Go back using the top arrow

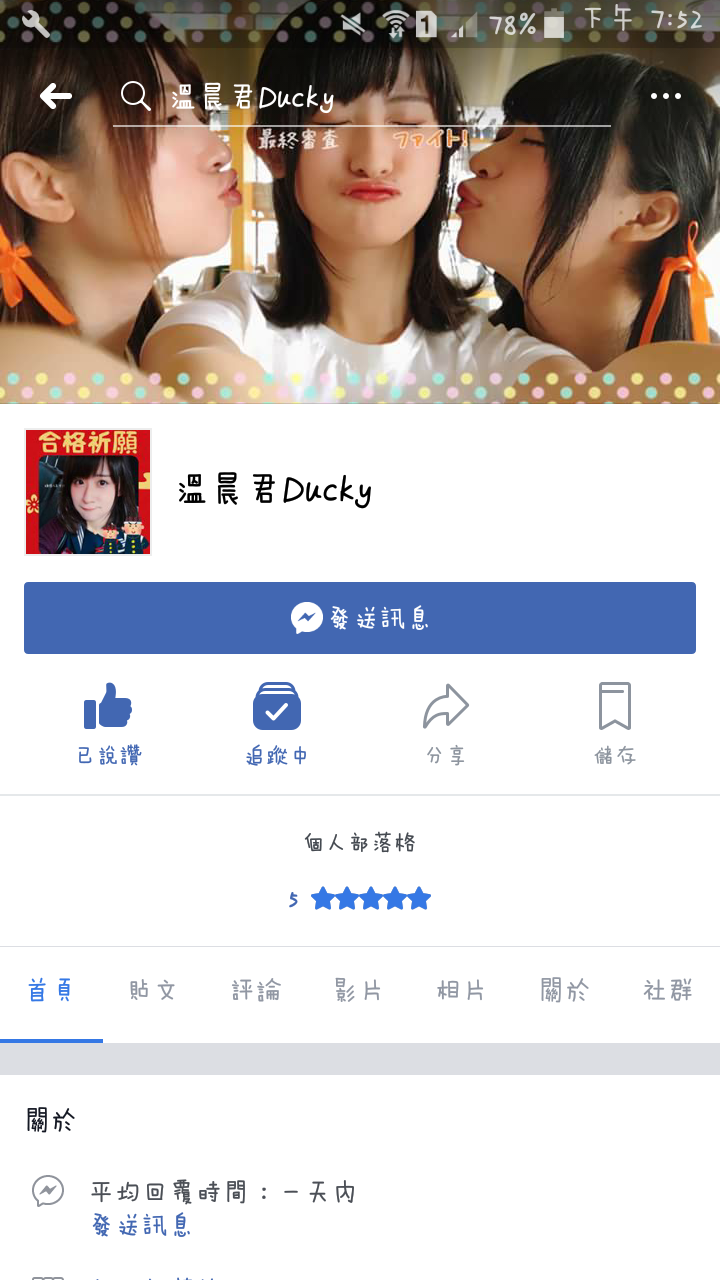point(55,97)
